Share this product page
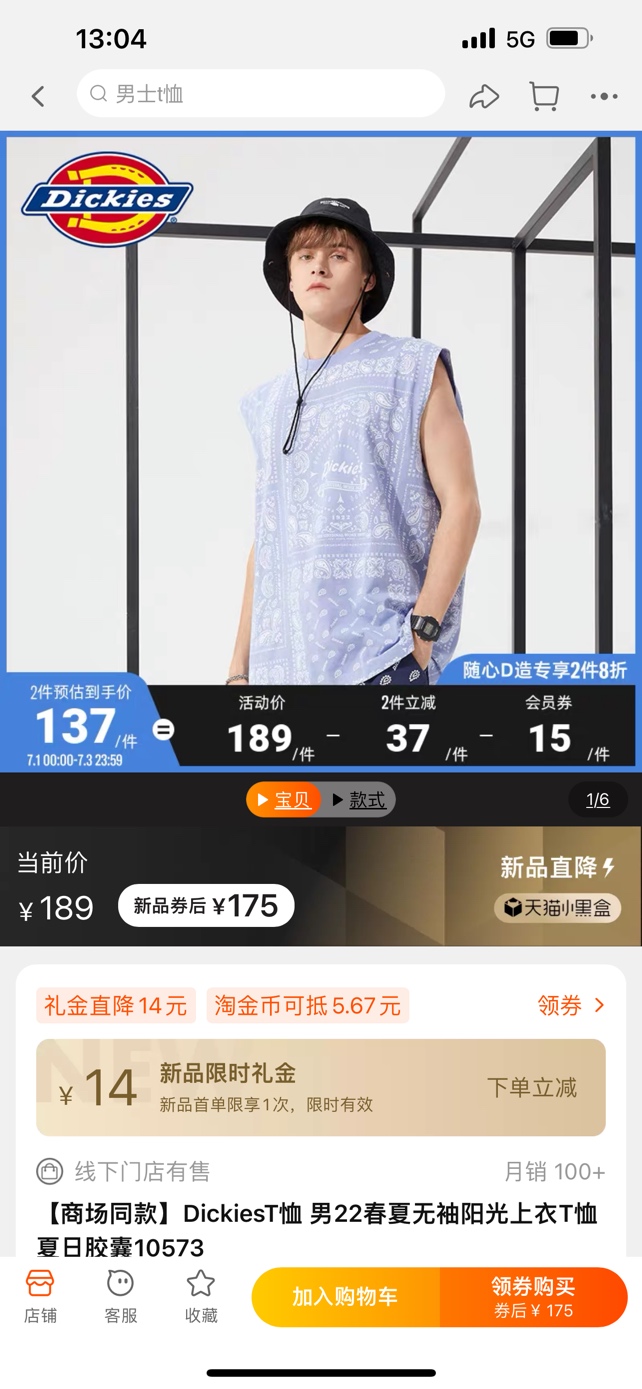The image size is (642, 1389). point(484,96)
